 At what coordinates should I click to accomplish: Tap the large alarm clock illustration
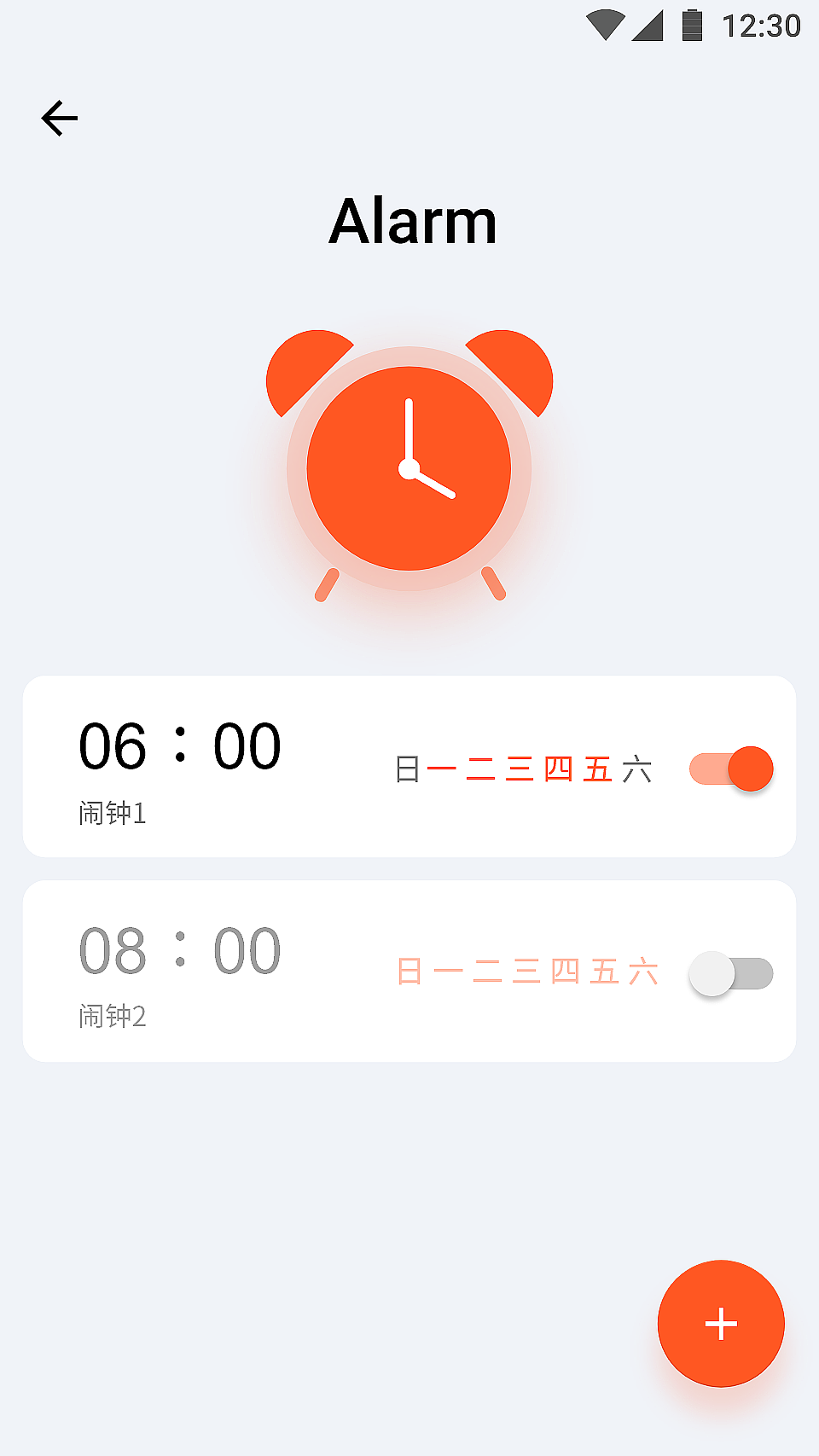410,469
